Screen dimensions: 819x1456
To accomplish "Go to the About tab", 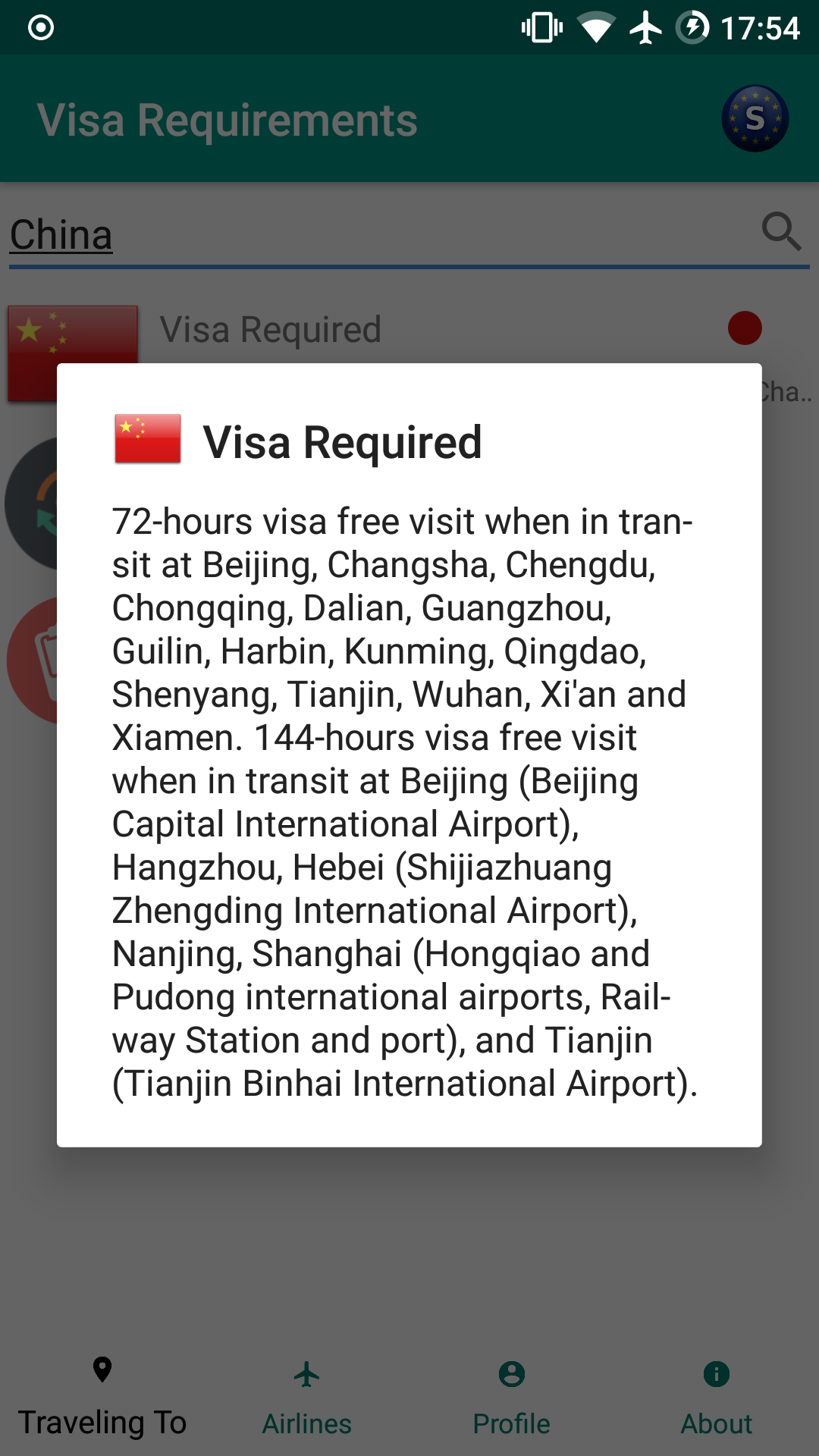I will click(x=716, y=1398).
